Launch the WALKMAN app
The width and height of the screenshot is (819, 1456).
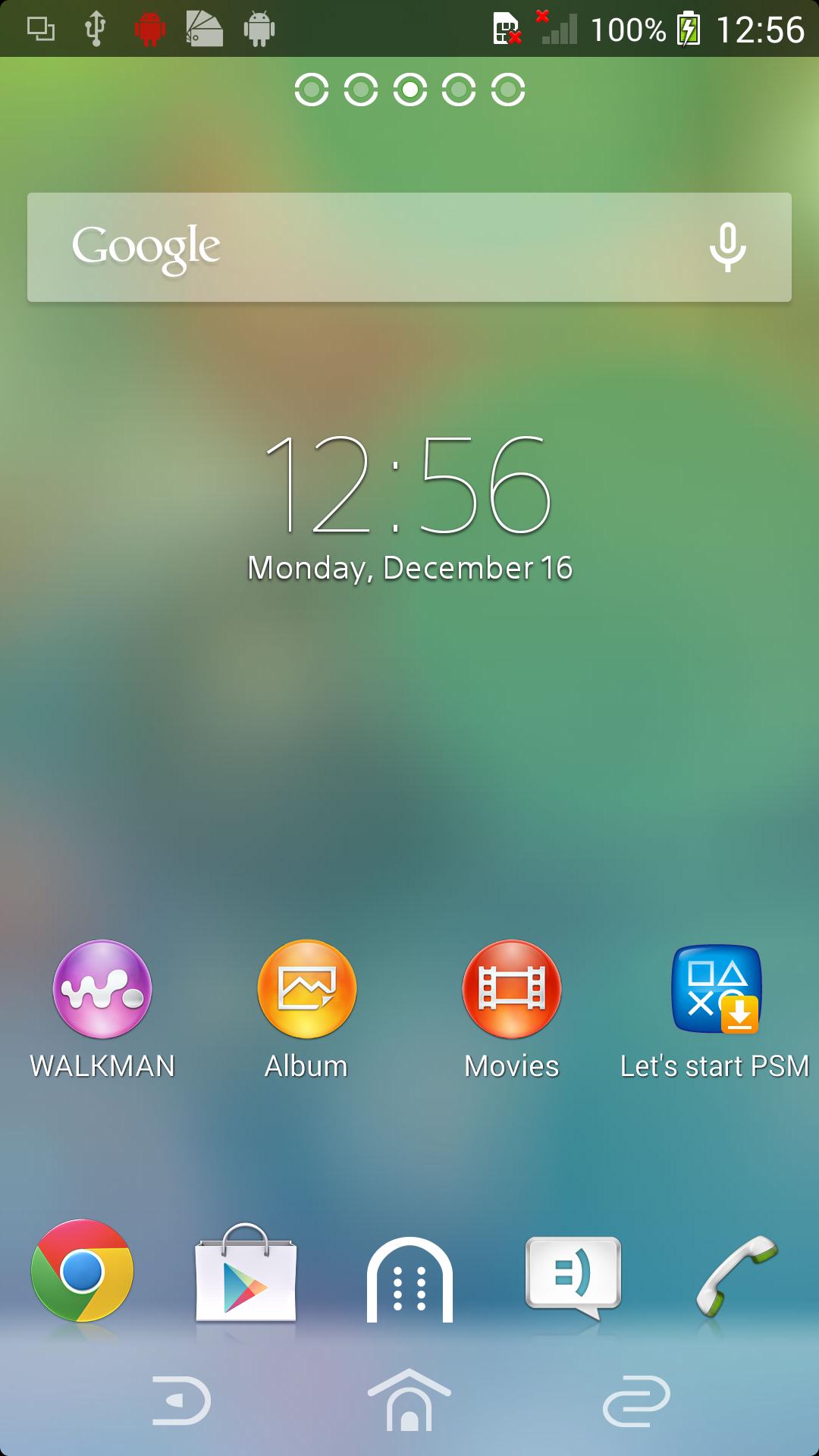click(102, 989)
